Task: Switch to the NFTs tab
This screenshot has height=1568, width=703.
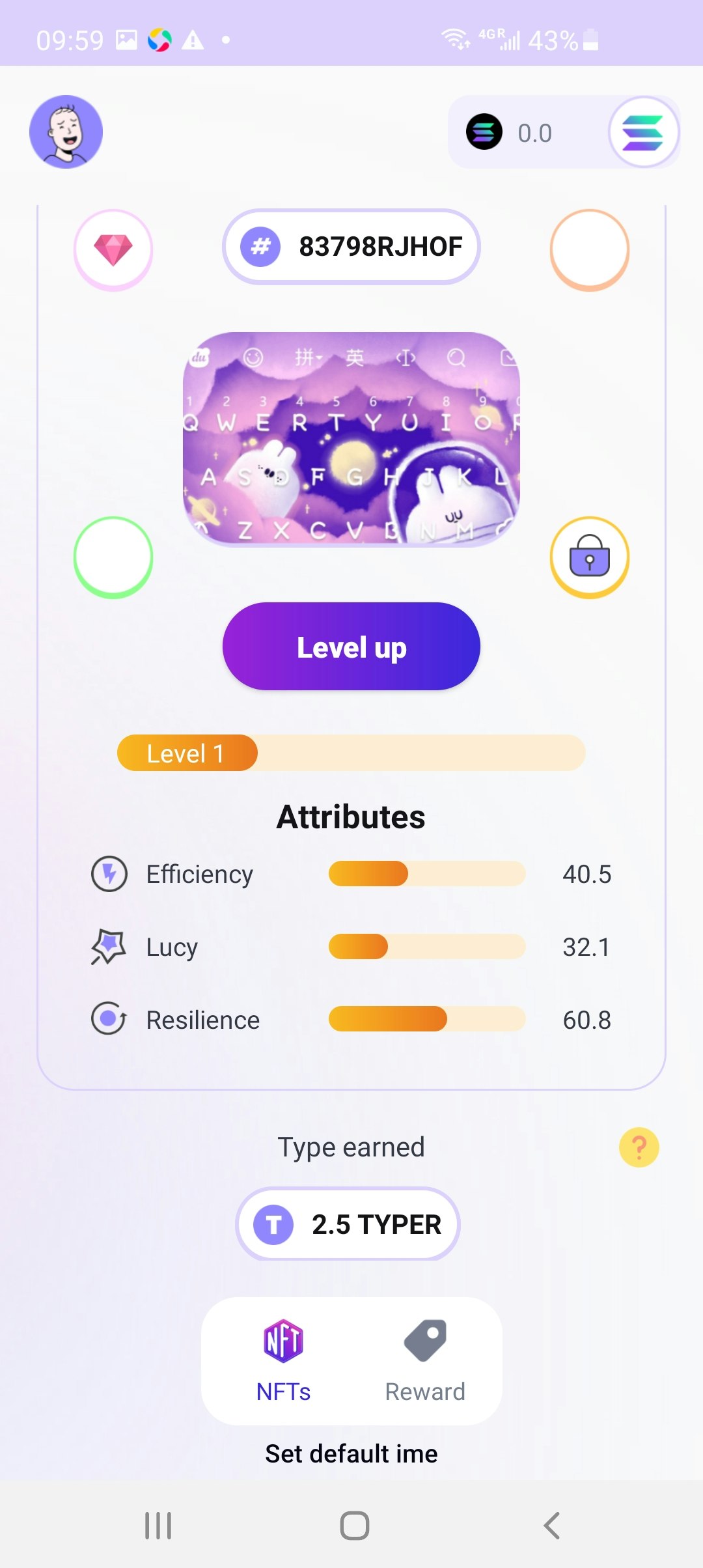Action: 283,1361
